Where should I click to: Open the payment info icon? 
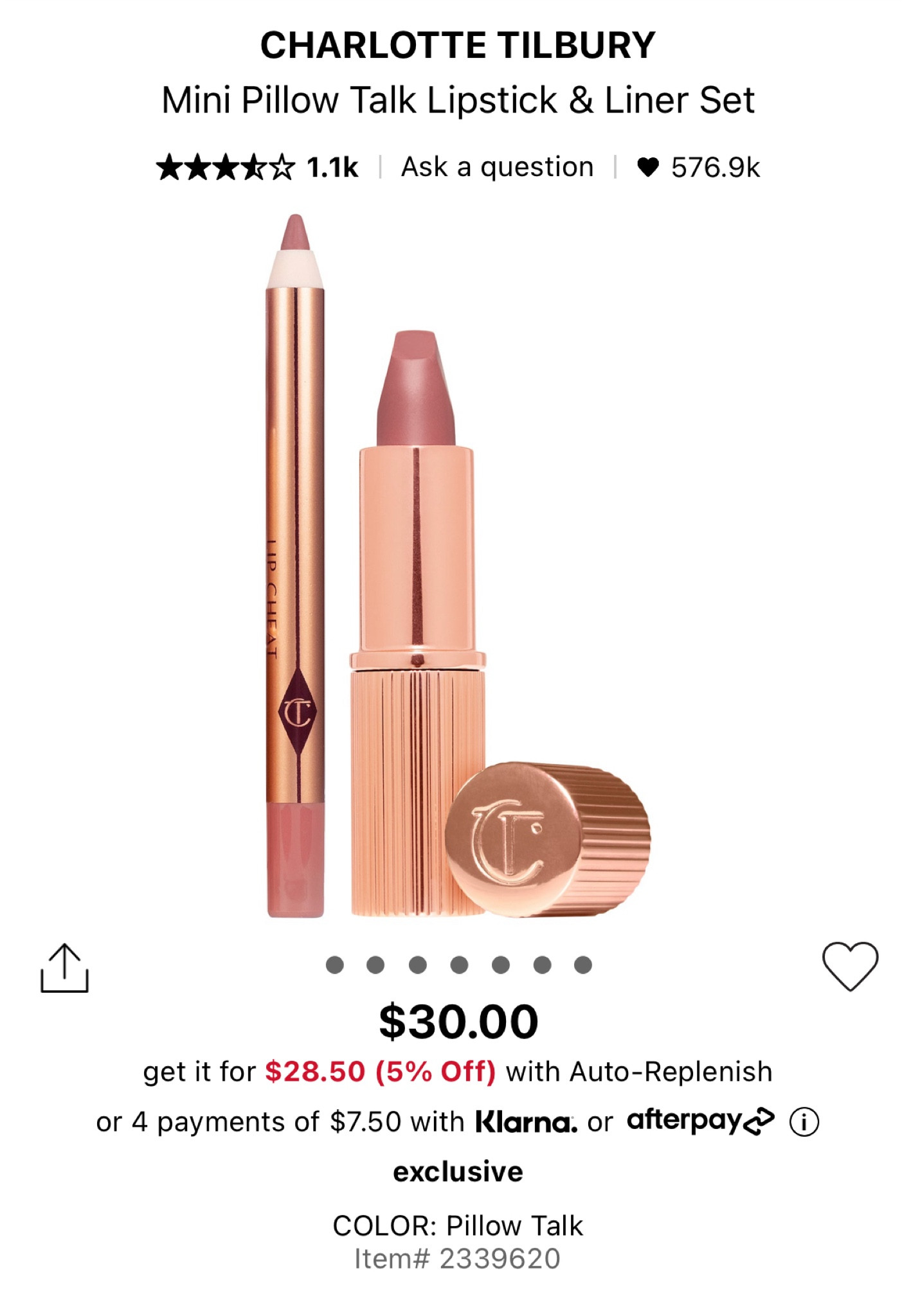pos(804,1123)
